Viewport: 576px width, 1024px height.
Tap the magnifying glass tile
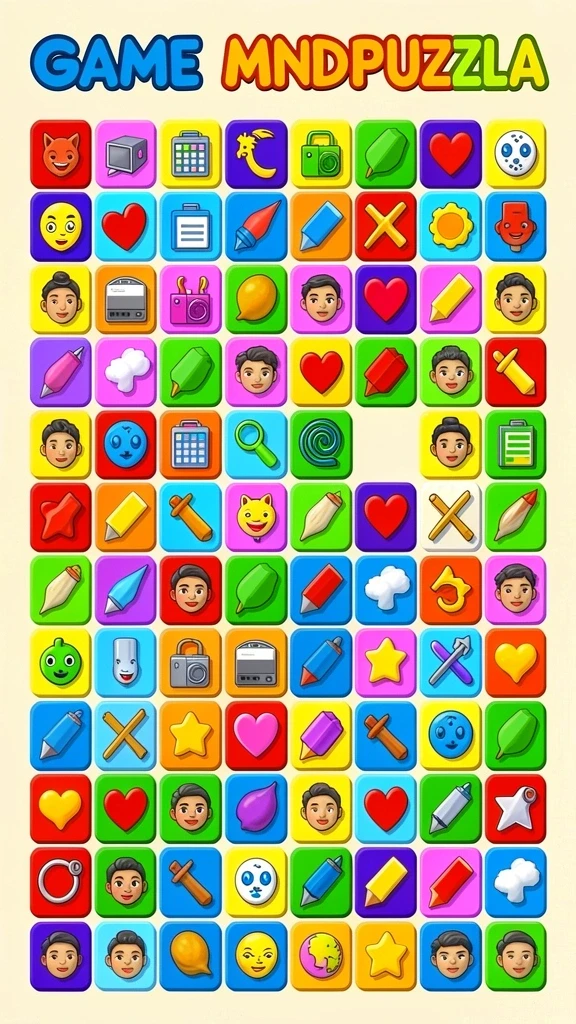tap(256, 445)
